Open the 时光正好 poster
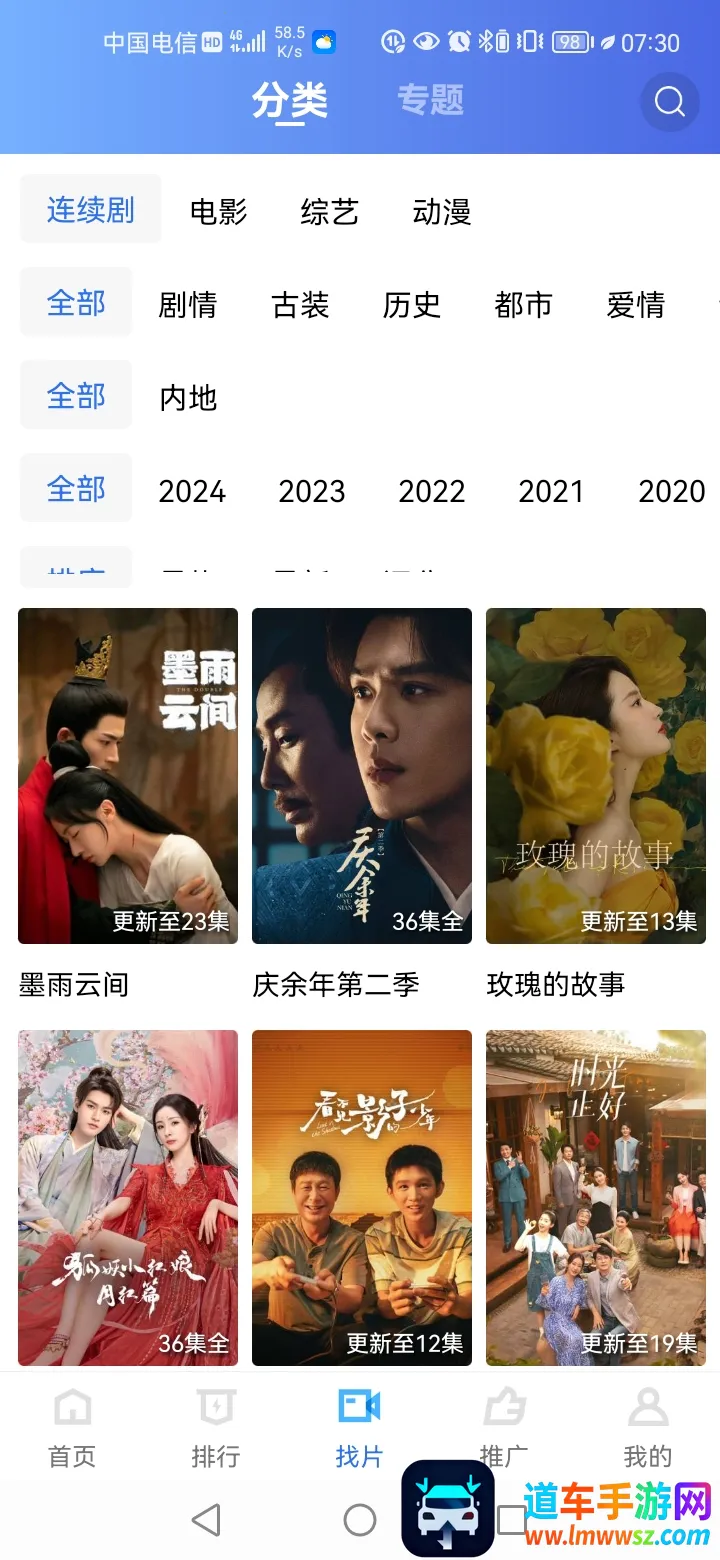Screen dimensions: 720x1560 [595, 1197]
